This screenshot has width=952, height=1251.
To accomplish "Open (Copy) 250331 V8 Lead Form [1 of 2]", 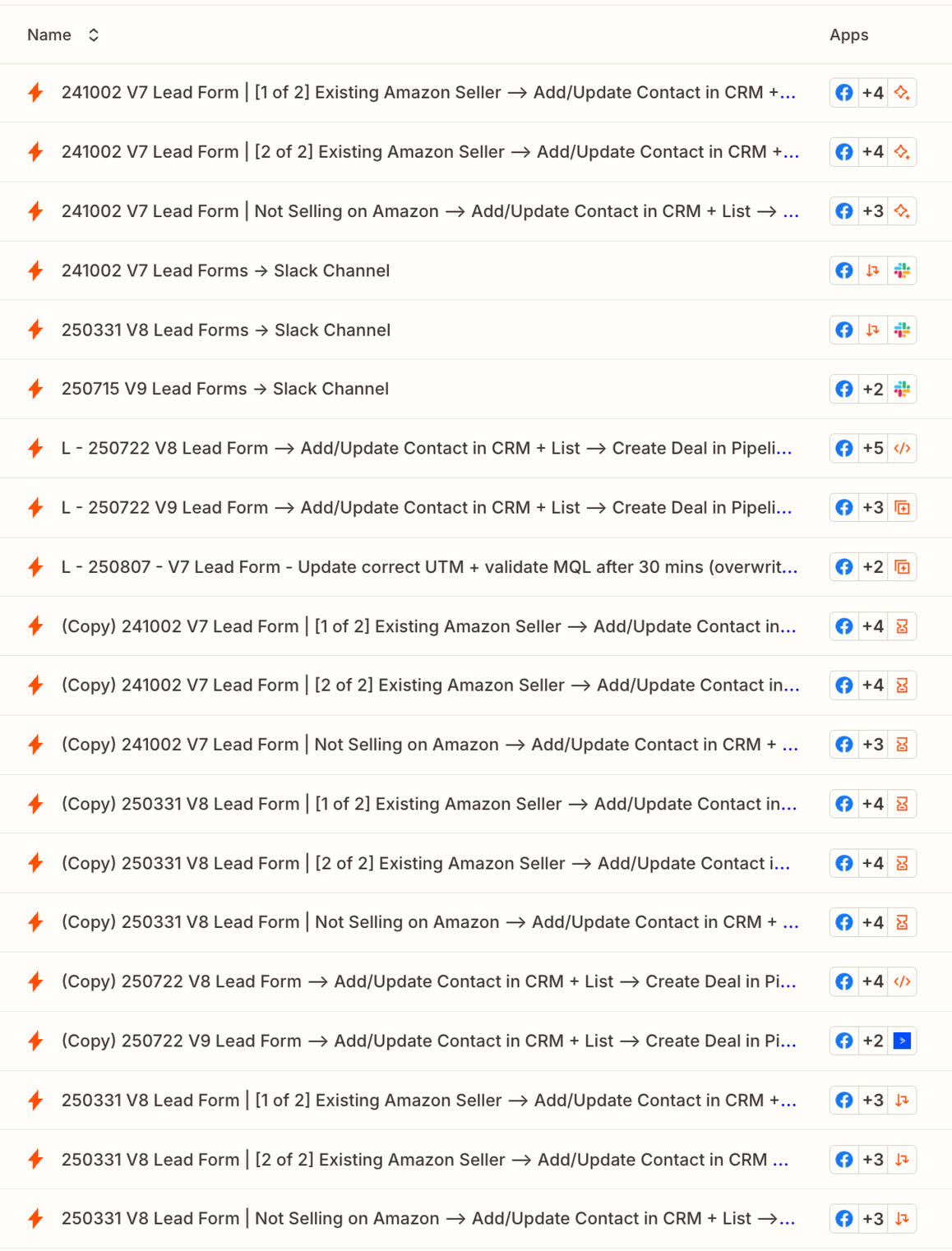I will click(x=427, y=804).
